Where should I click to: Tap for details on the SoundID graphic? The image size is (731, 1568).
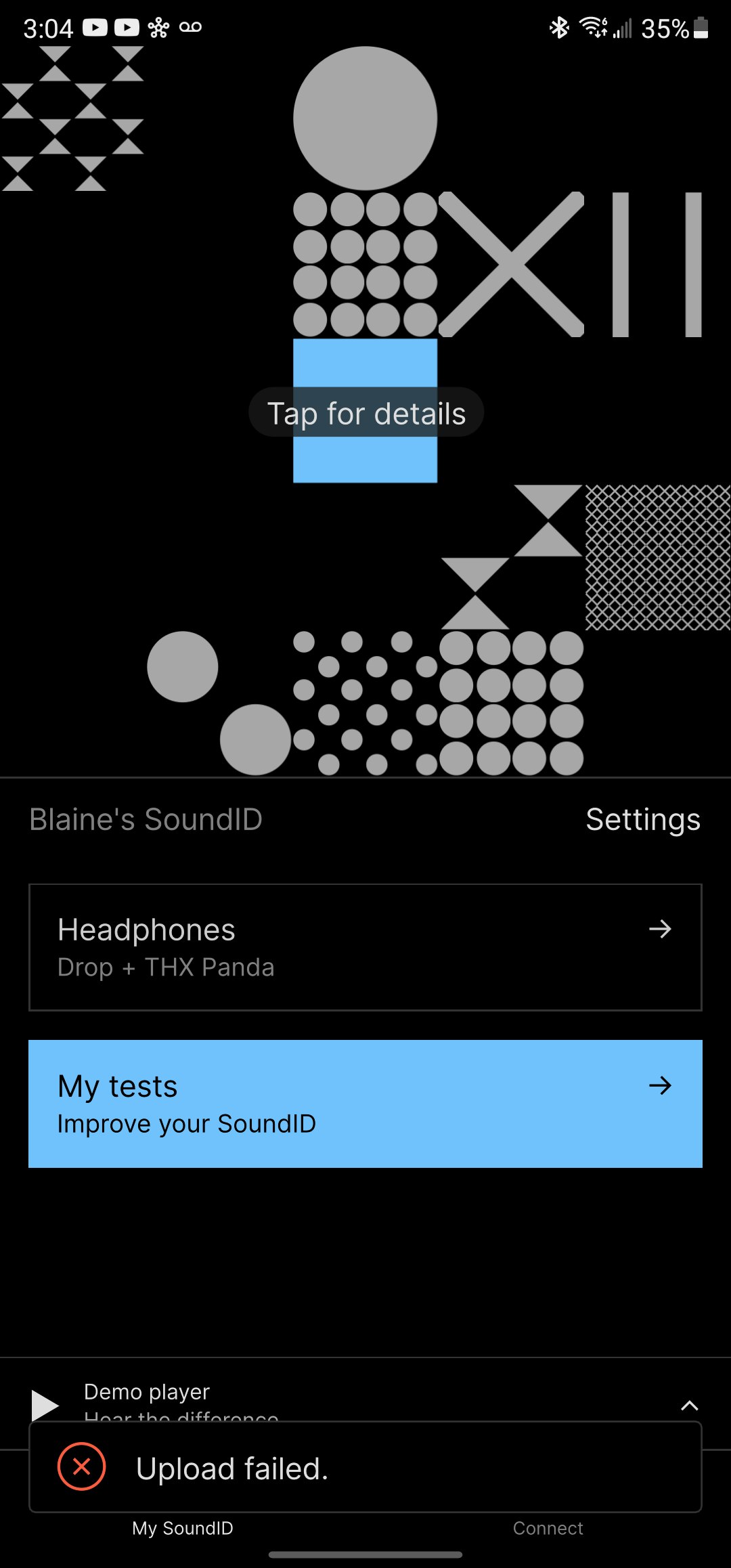point(366,413)
